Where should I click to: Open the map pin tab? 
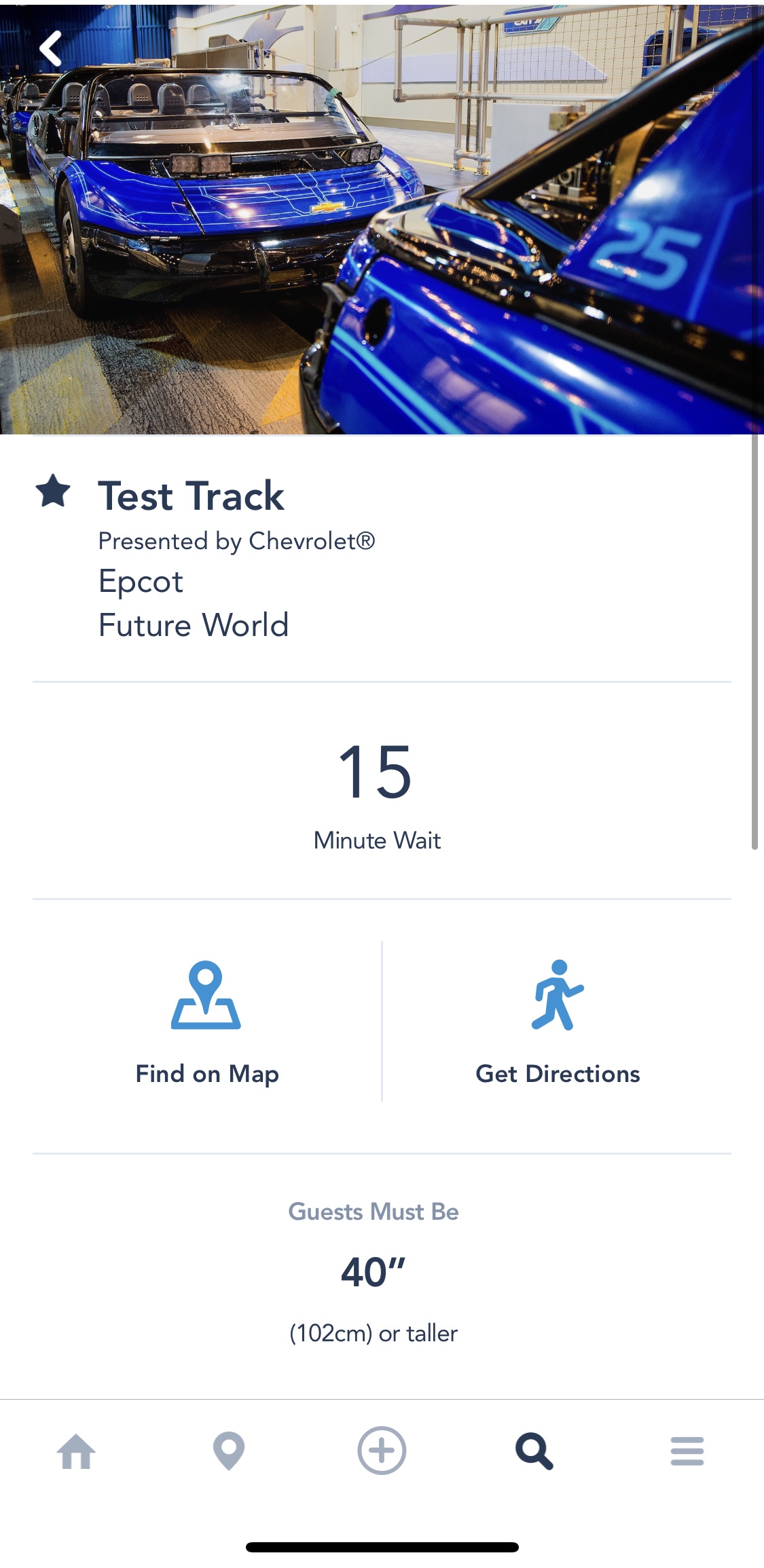(229, 1452)
